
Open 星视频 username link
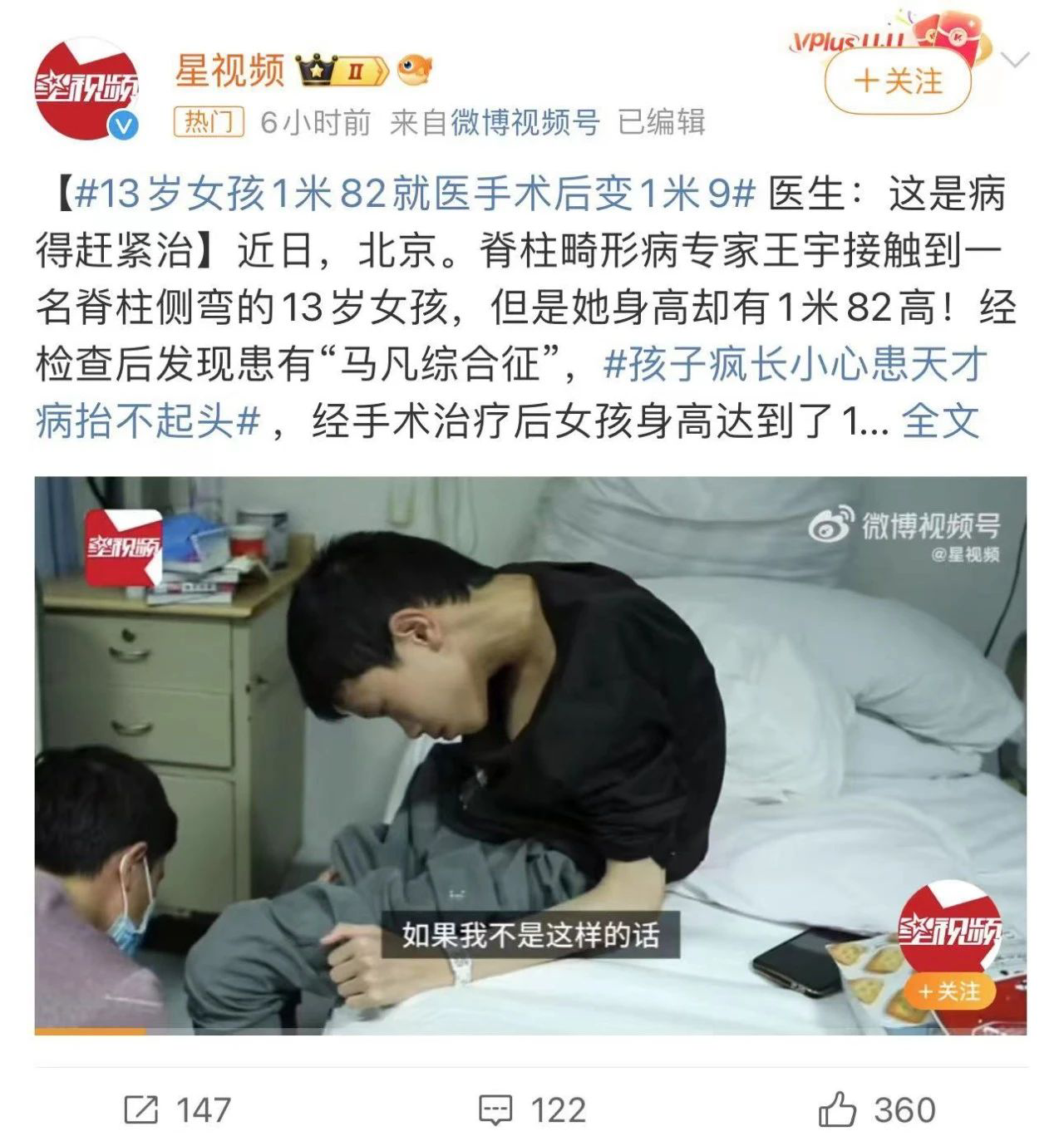230,71
